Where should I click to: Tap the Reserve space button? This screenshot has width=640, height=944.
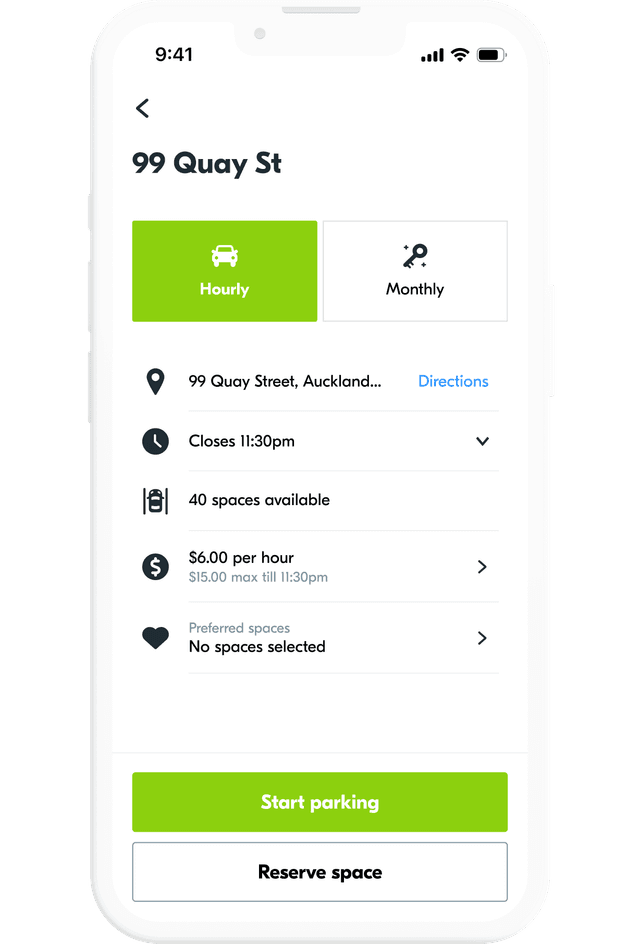click(x=320, y=872)
